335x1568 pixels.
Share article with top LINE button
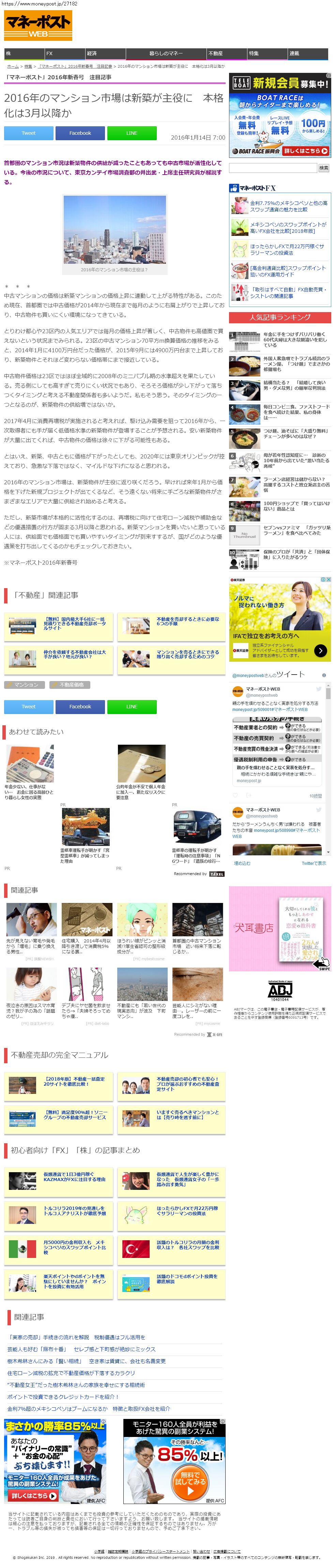[132, 133]
